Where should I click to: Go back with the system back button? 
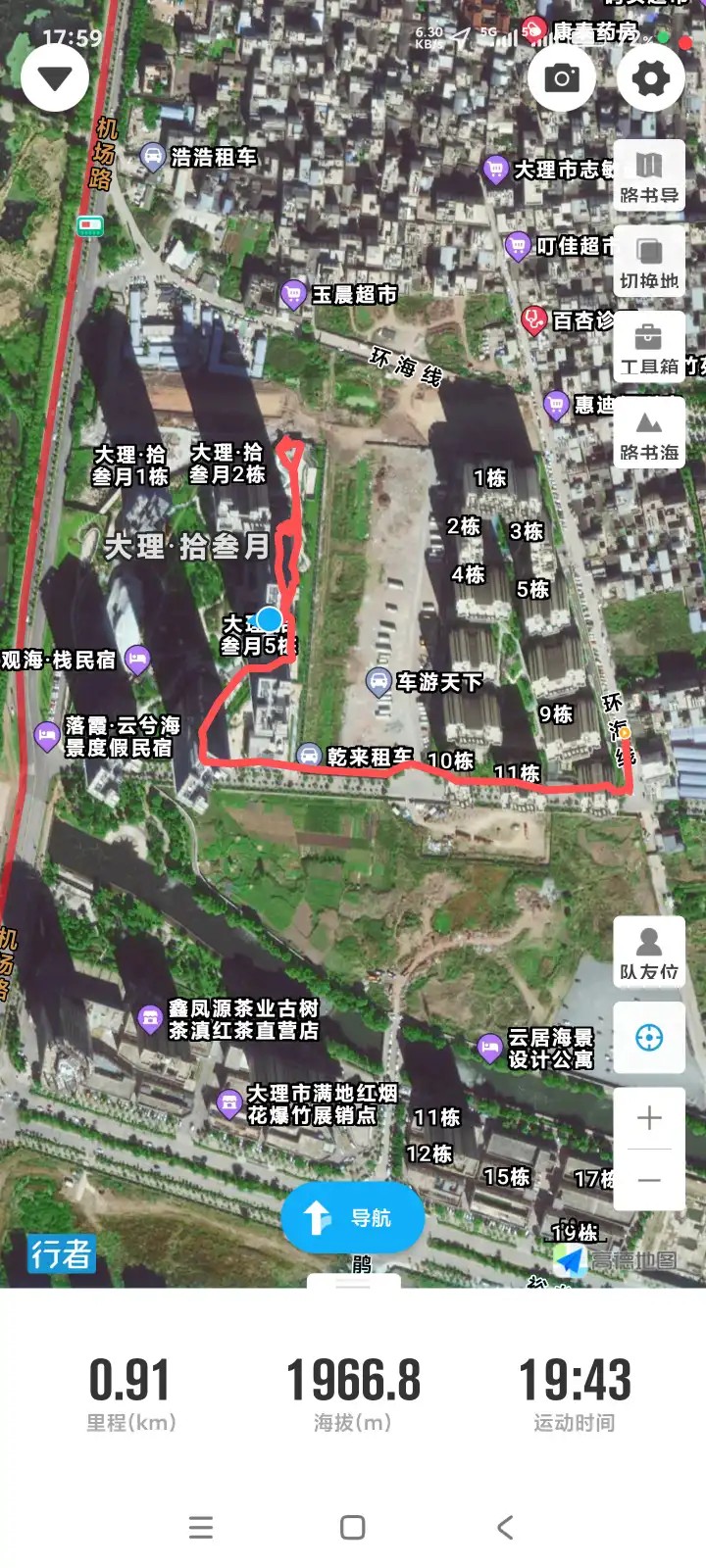coord(505,1527)
